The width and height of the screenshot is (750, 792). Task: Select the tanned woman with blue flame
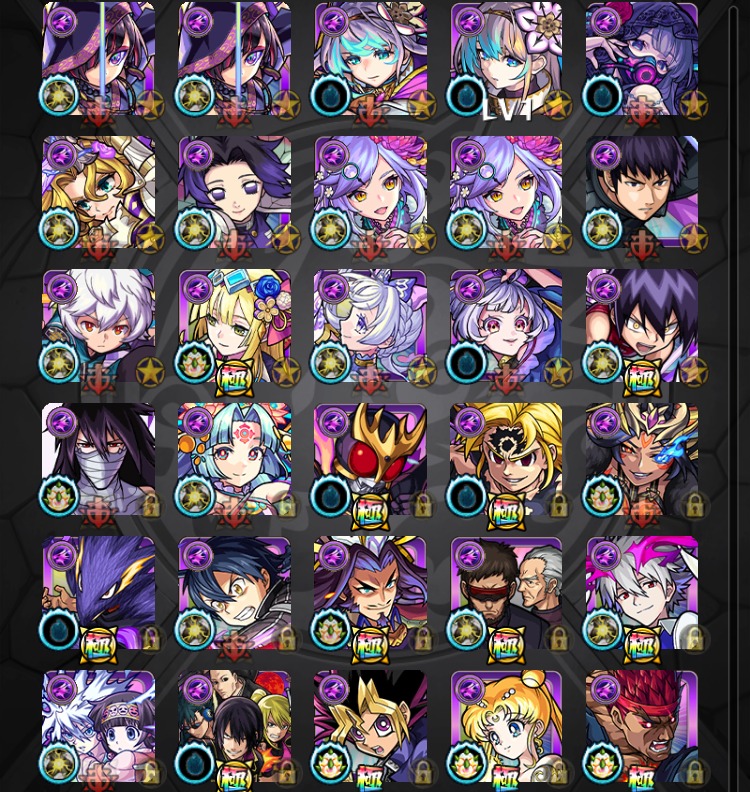pos(642,460)
